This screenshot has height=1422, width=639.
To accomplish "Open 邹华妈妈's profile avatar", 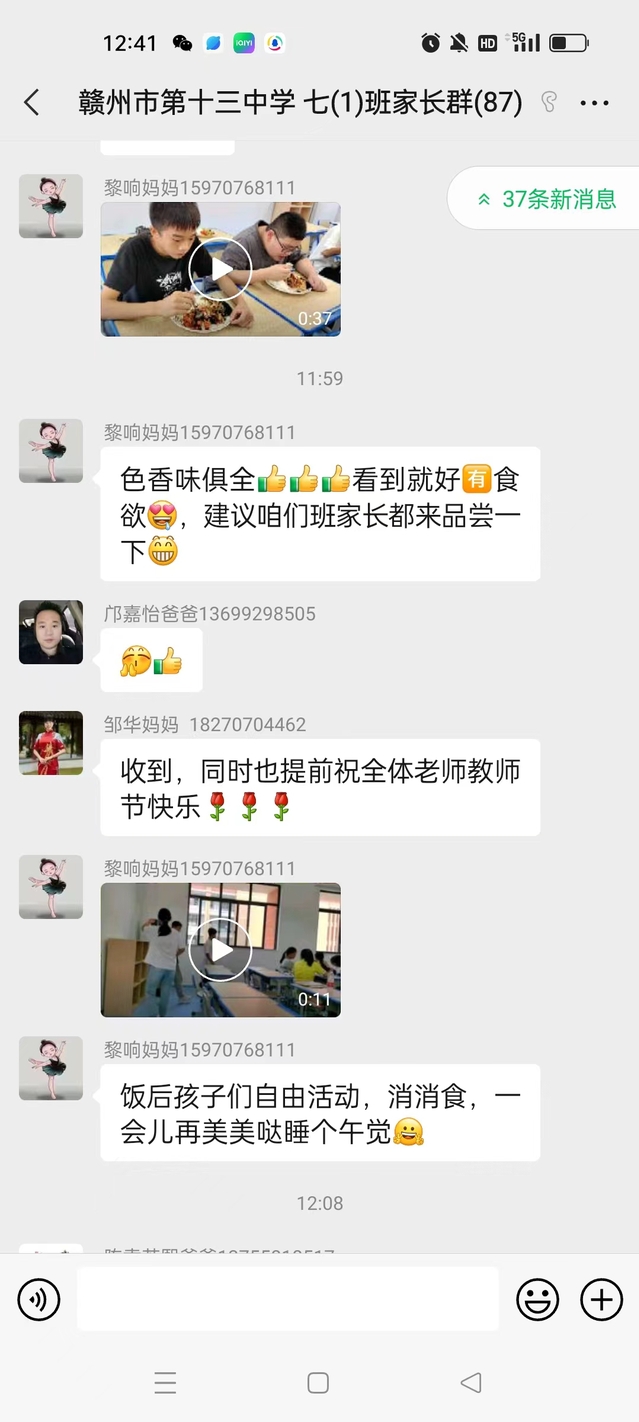I will coord(51,743).
